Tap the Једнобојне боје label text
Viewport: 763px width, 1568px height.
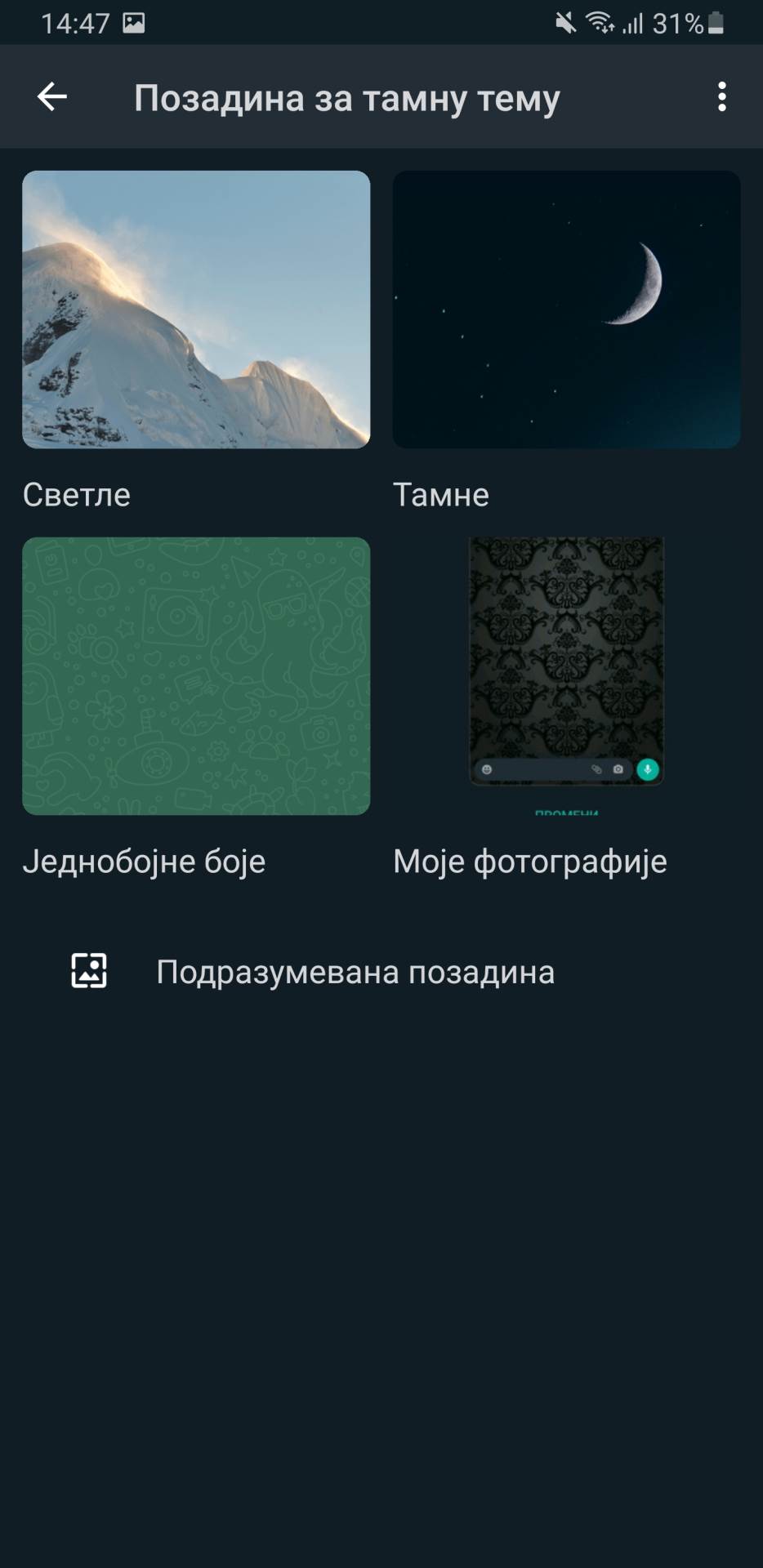pos(145,862)
